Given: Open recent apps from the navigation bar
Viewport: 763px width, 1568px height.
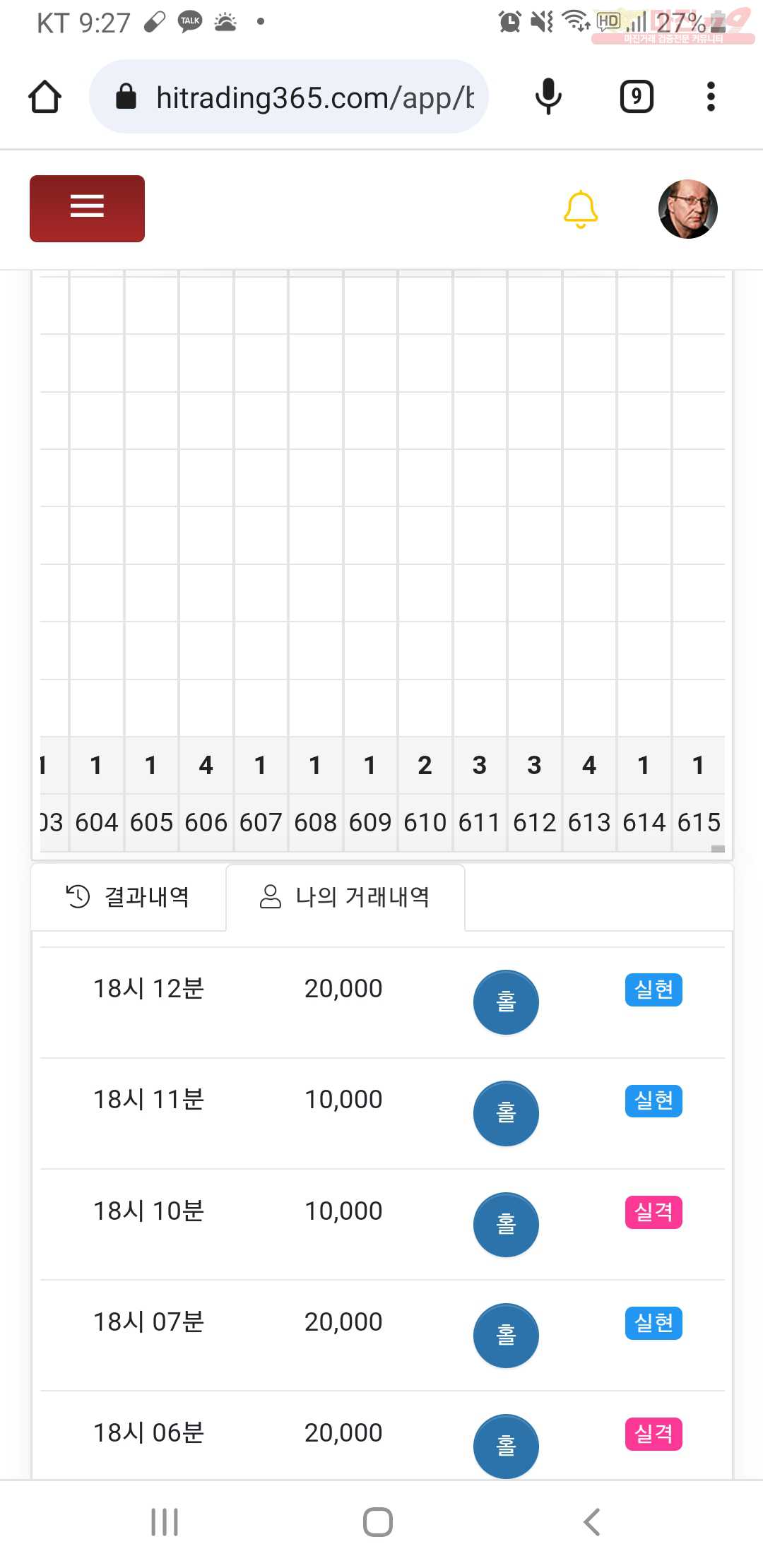Looking at the screenshot, I should click(x=165, y=1521).
